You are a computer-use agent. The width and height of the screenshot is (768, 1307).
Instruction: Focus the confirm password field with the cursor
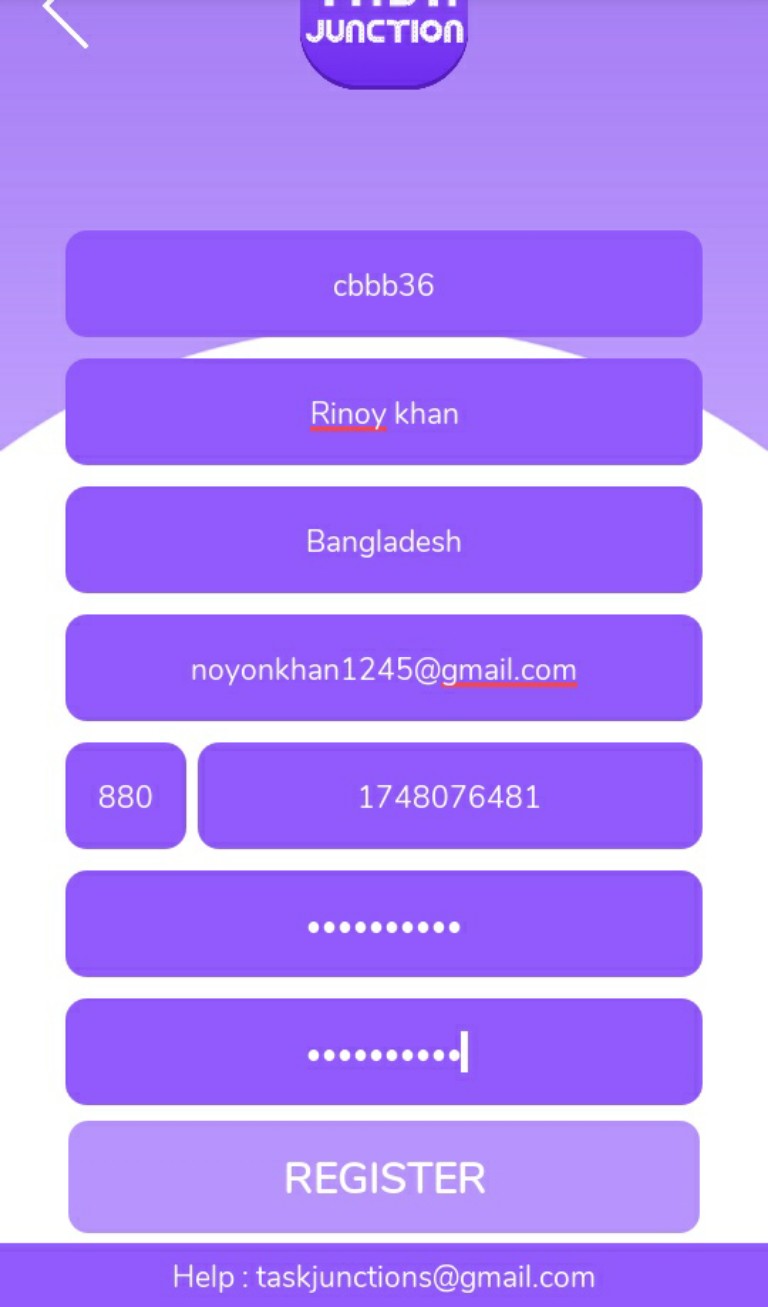click(x=384, y=1052)
